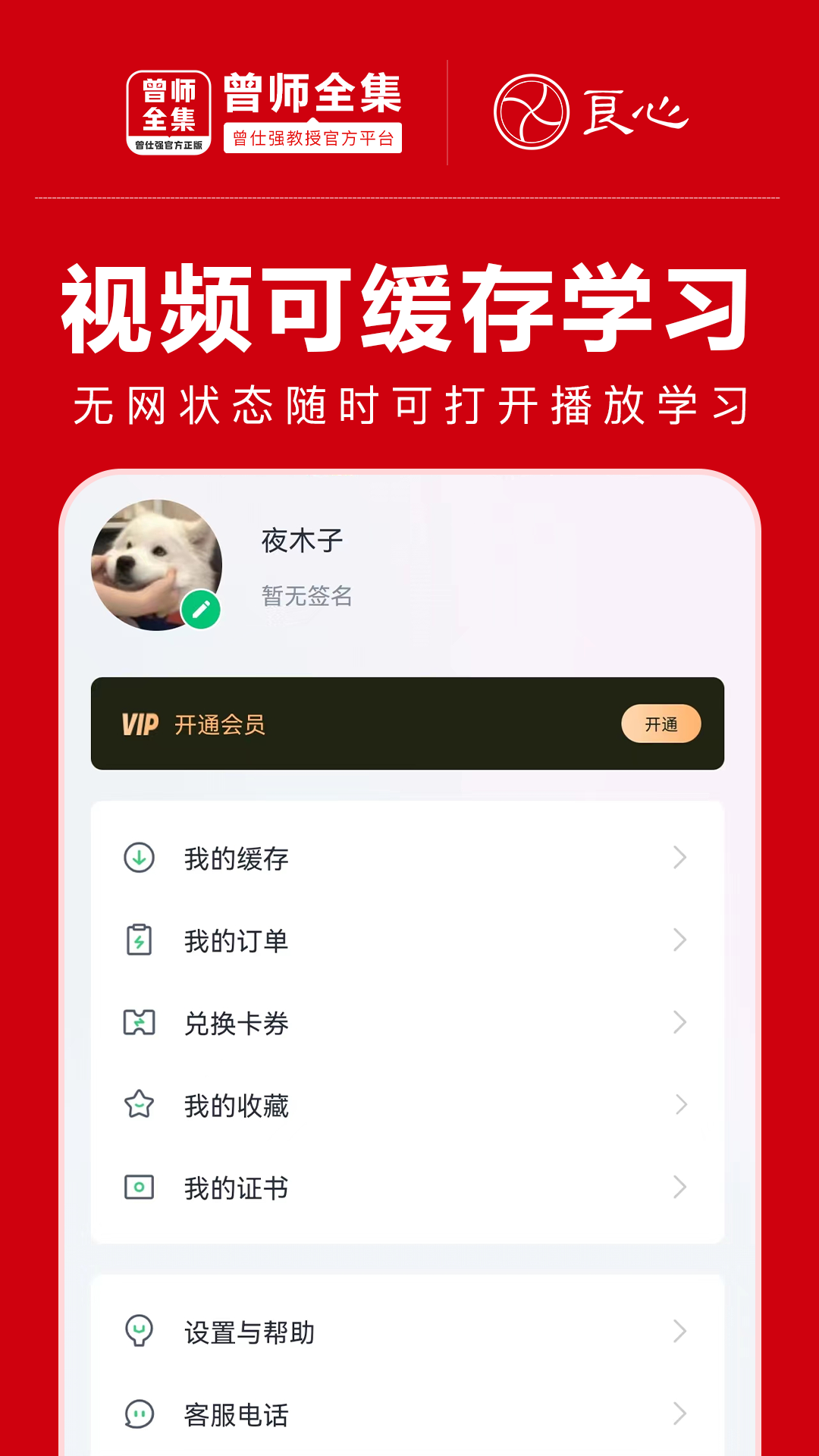Click the star icon for 我的收藏
This screenshot has width=819, height=1456.
138,1105
